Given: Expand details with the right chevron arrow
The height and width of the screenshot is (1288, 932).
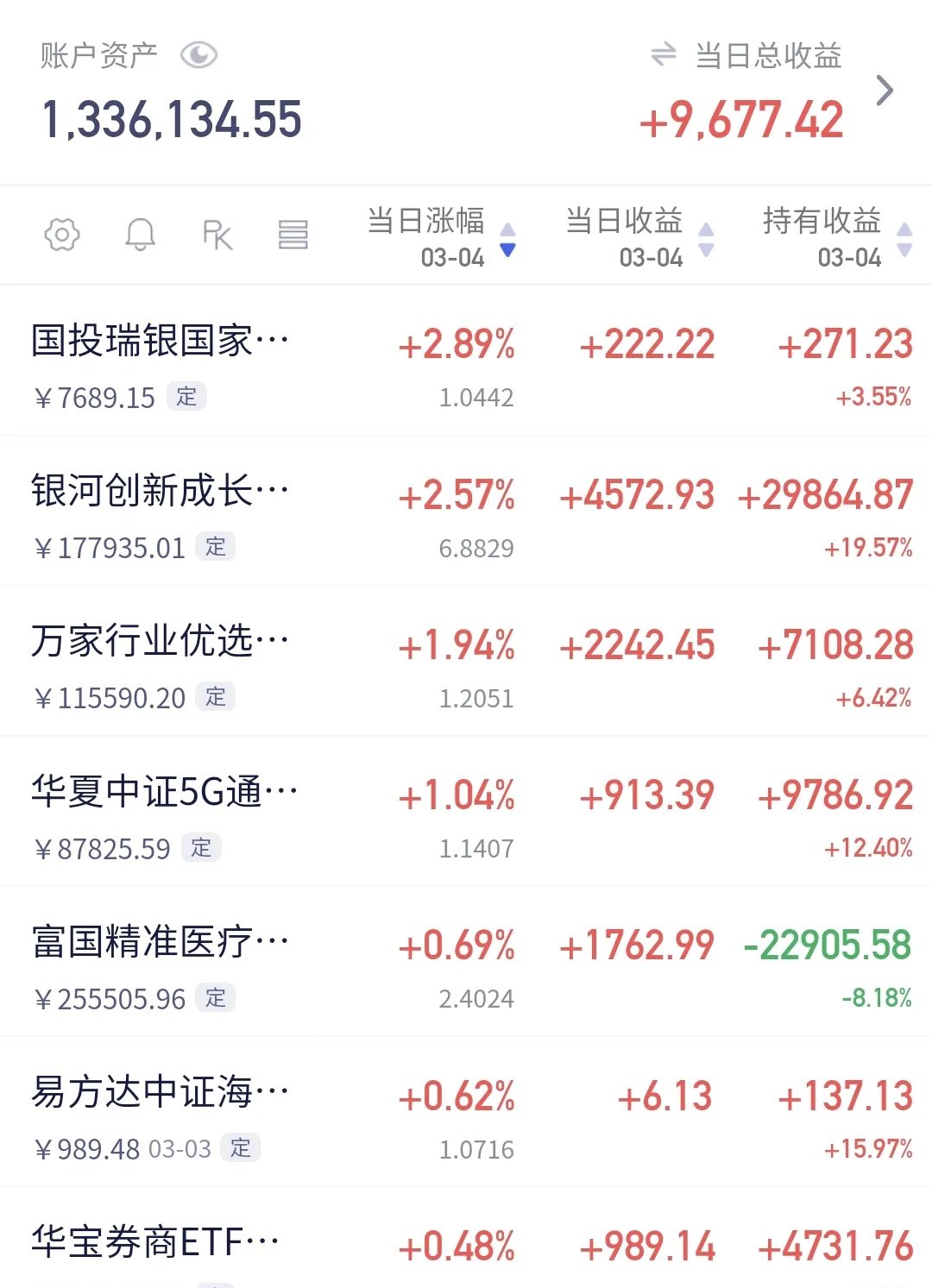Looking at the screenshot, I should click(x=885, y=91).
